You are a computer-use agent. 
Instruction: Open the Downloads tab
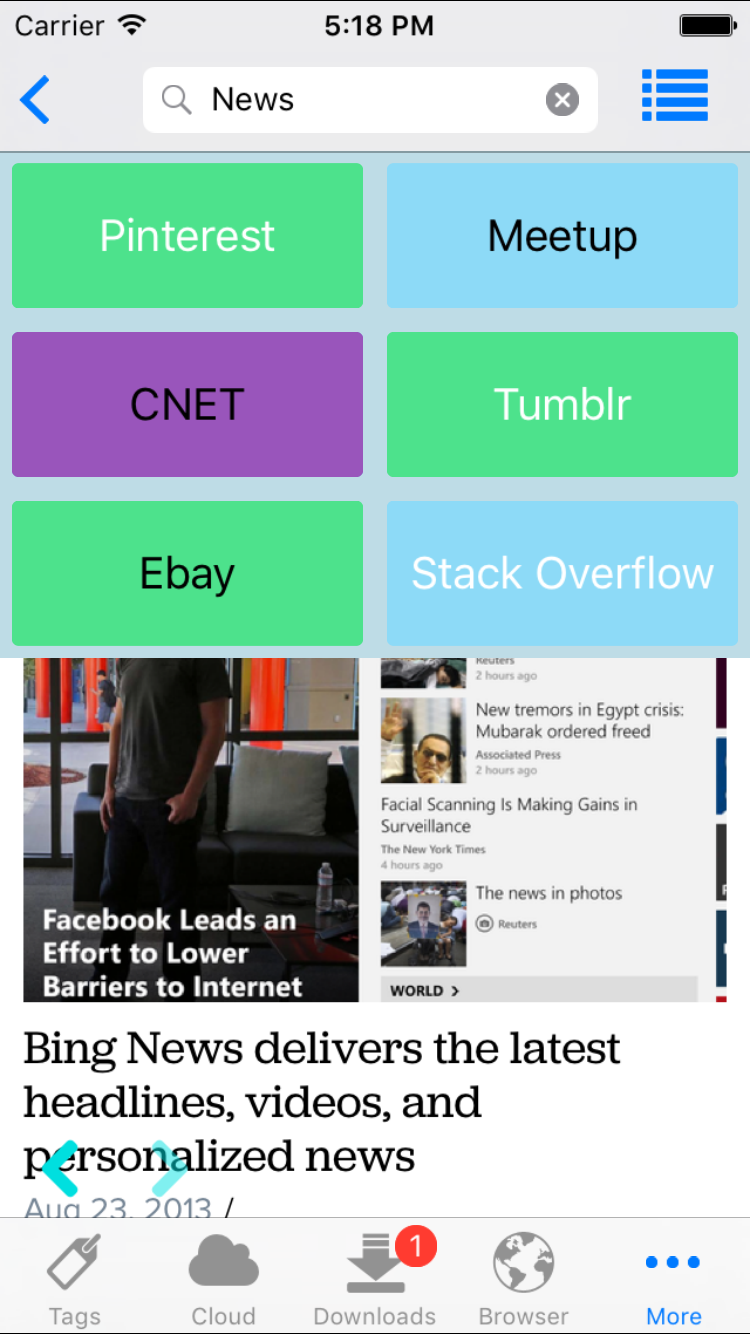tap(375, 1280)
